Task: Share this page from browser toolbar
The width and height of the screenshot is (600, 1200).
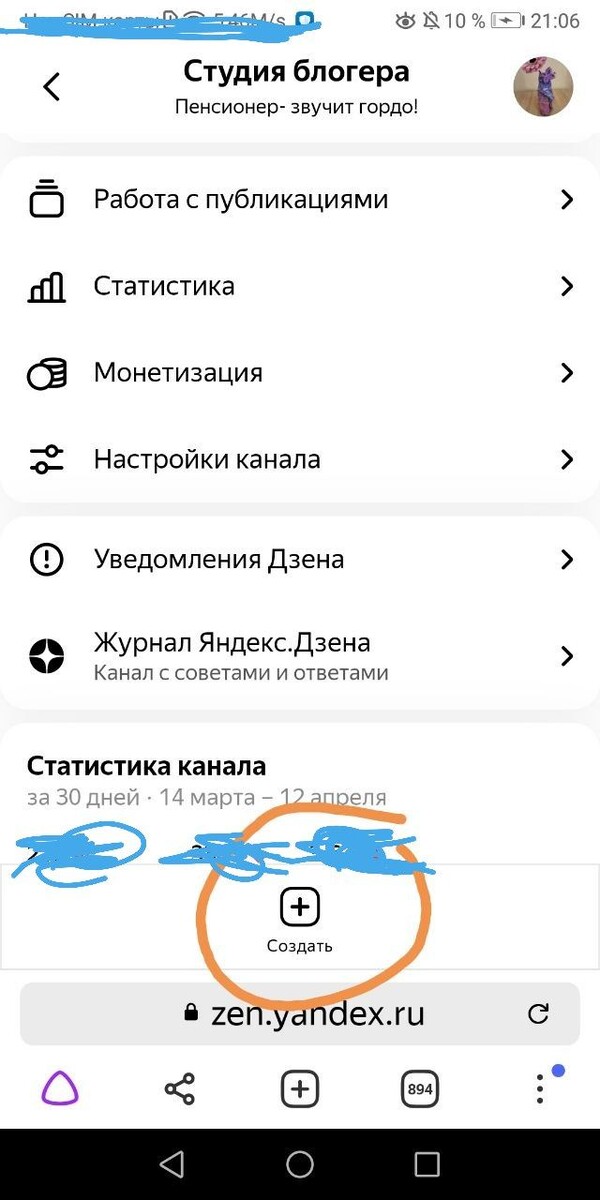Action: (180, 1089)
